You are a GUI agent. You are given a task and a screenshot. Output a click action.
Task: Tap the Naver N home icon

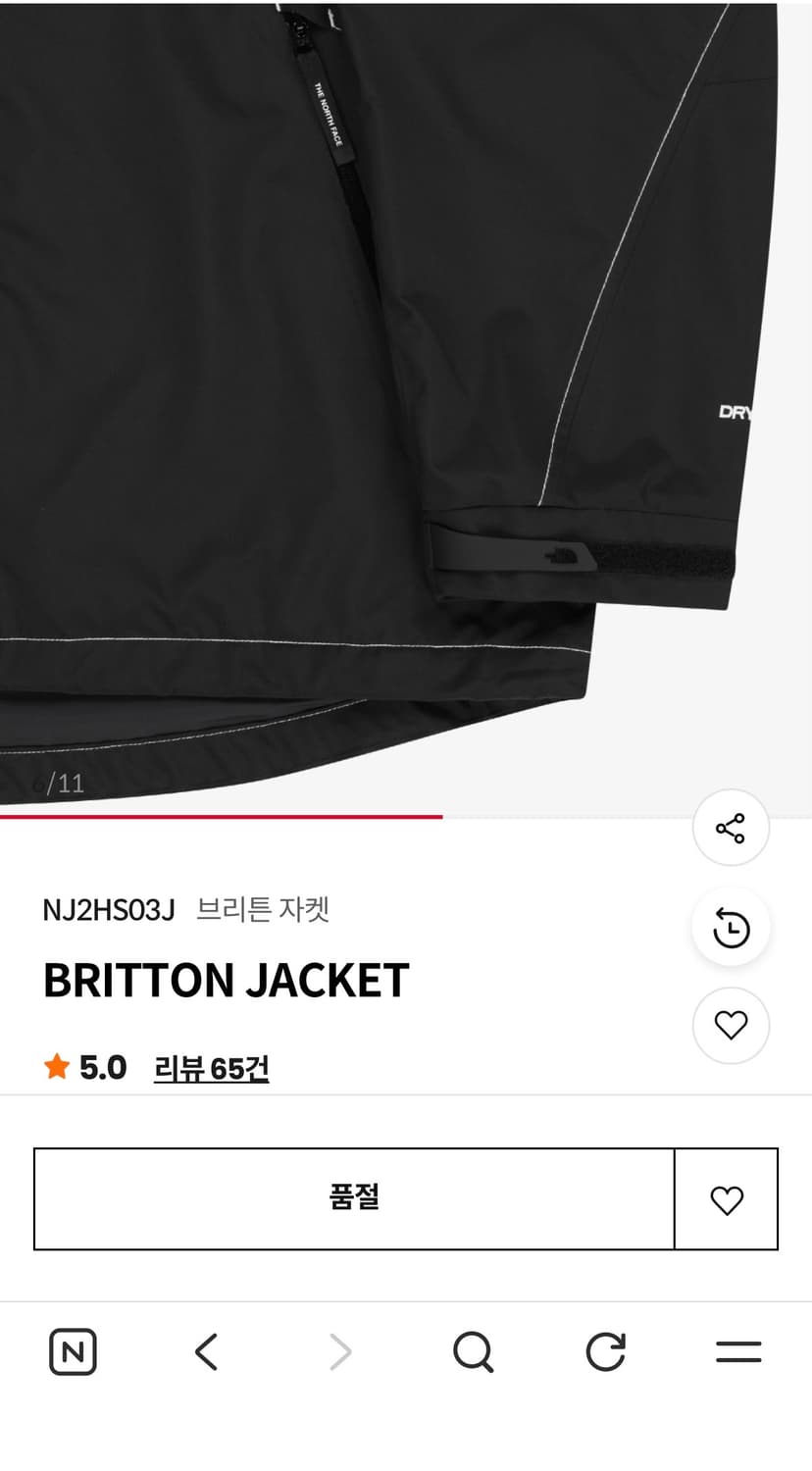point(74,1351)
